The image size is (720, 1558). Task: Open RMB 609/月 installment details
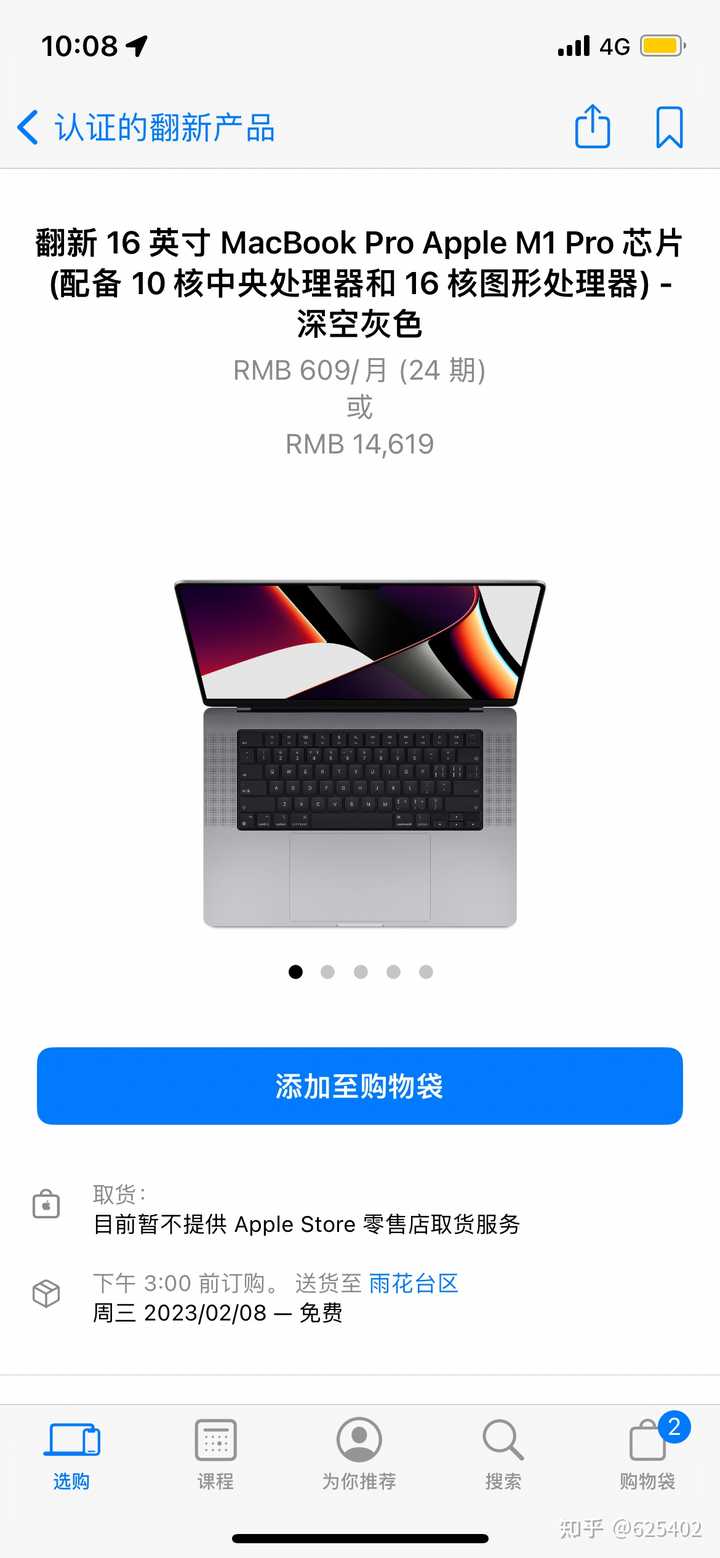tap(358, 371)
